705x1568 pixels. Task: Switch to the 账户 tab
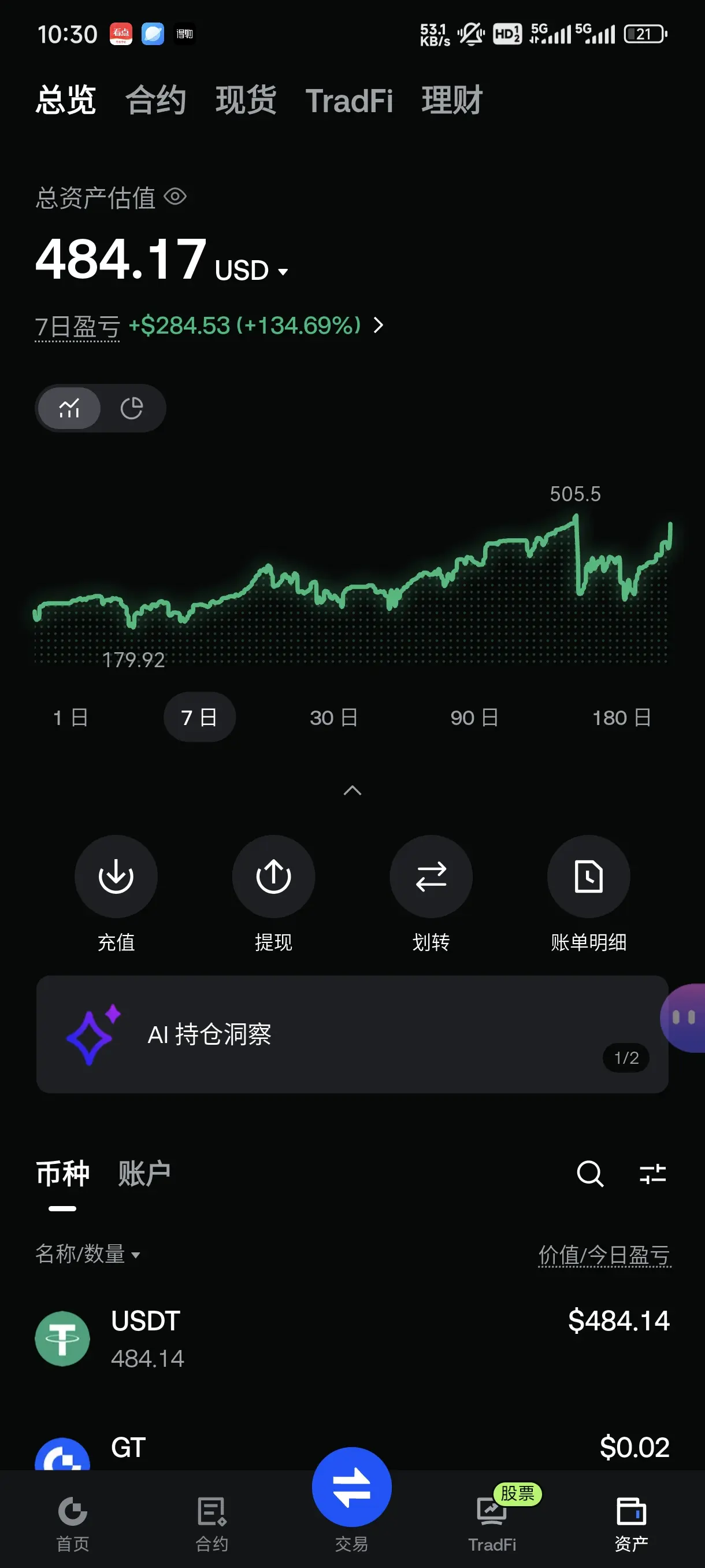pos(143,1173)
